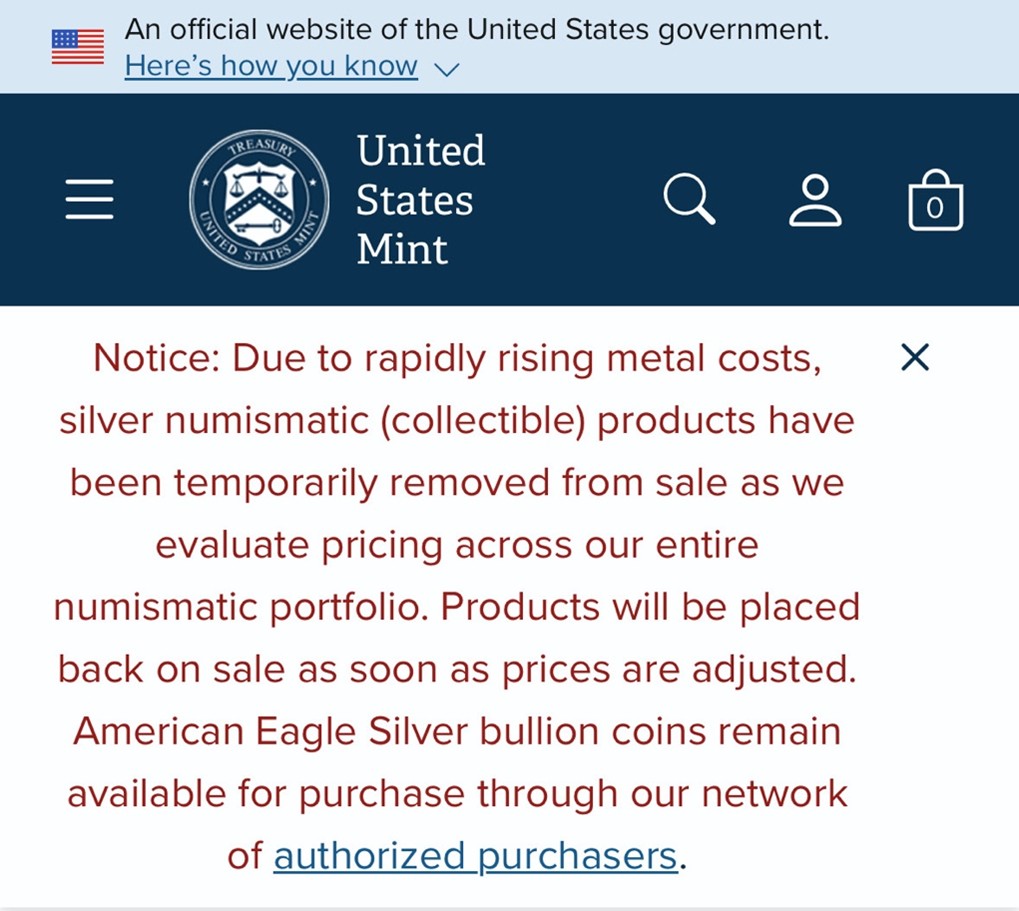Open the hamburger navigation menu

(89, 200)
